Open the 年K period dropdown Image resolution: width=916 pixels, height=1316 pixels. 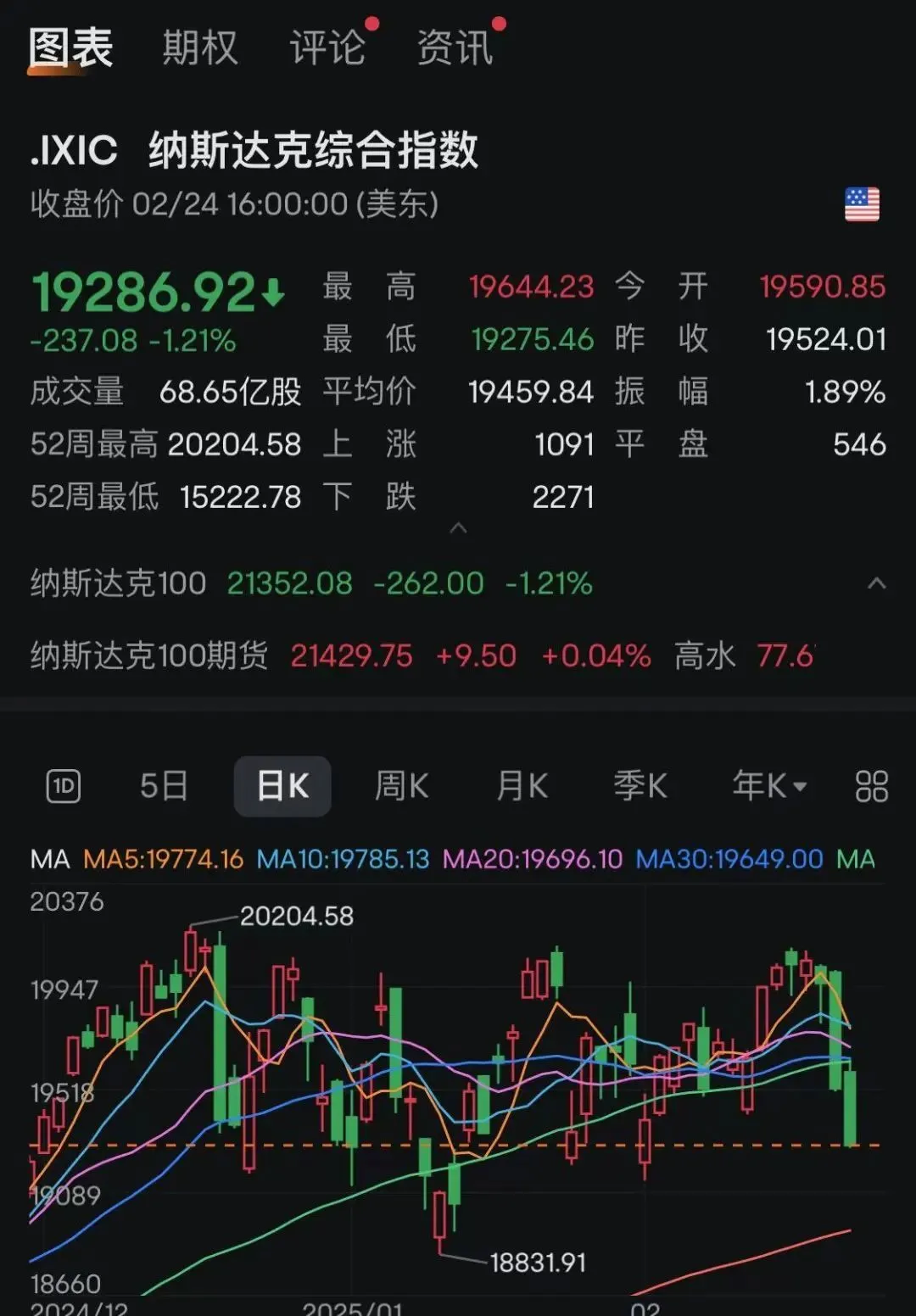coord(768,786)
